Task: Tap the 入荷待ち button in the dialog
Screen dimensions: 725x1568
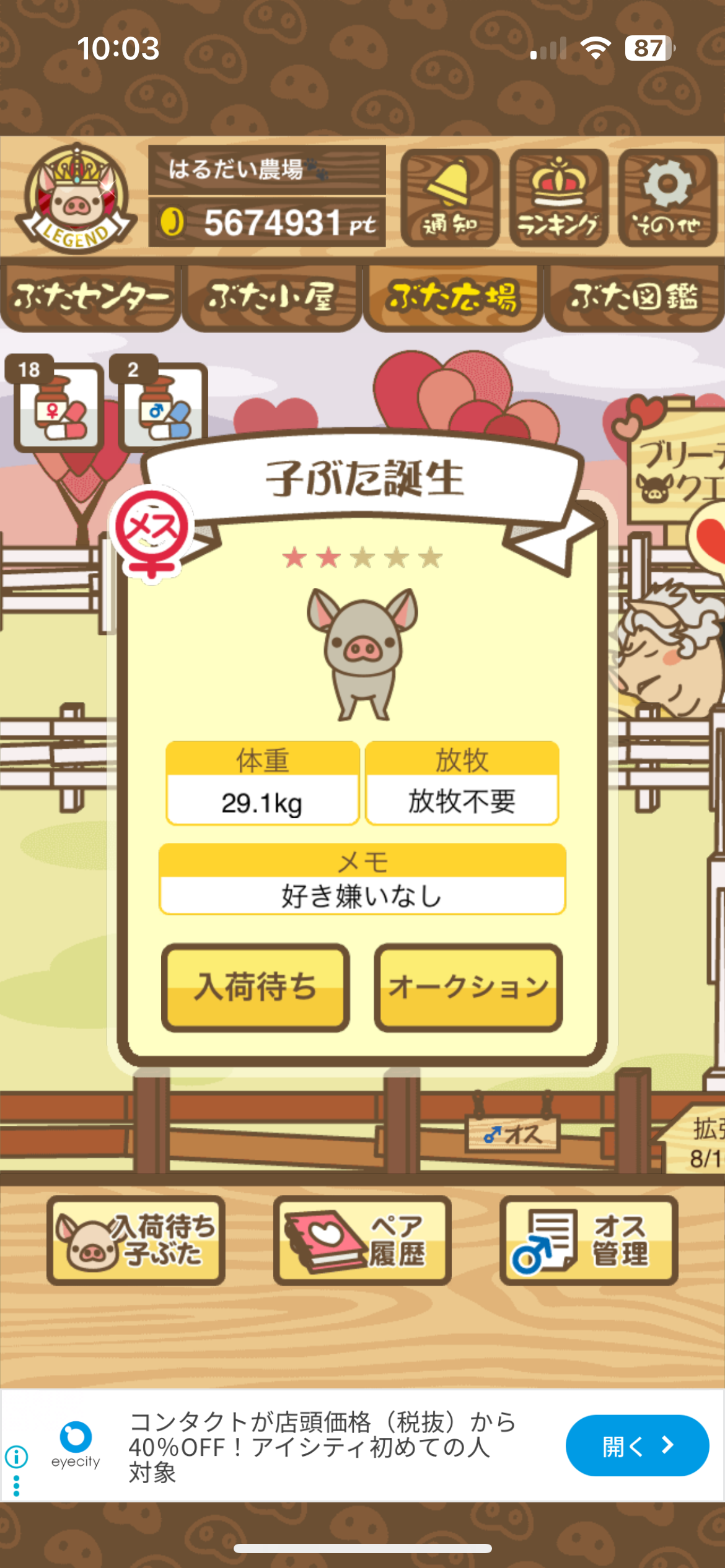Action: (255, 987)
